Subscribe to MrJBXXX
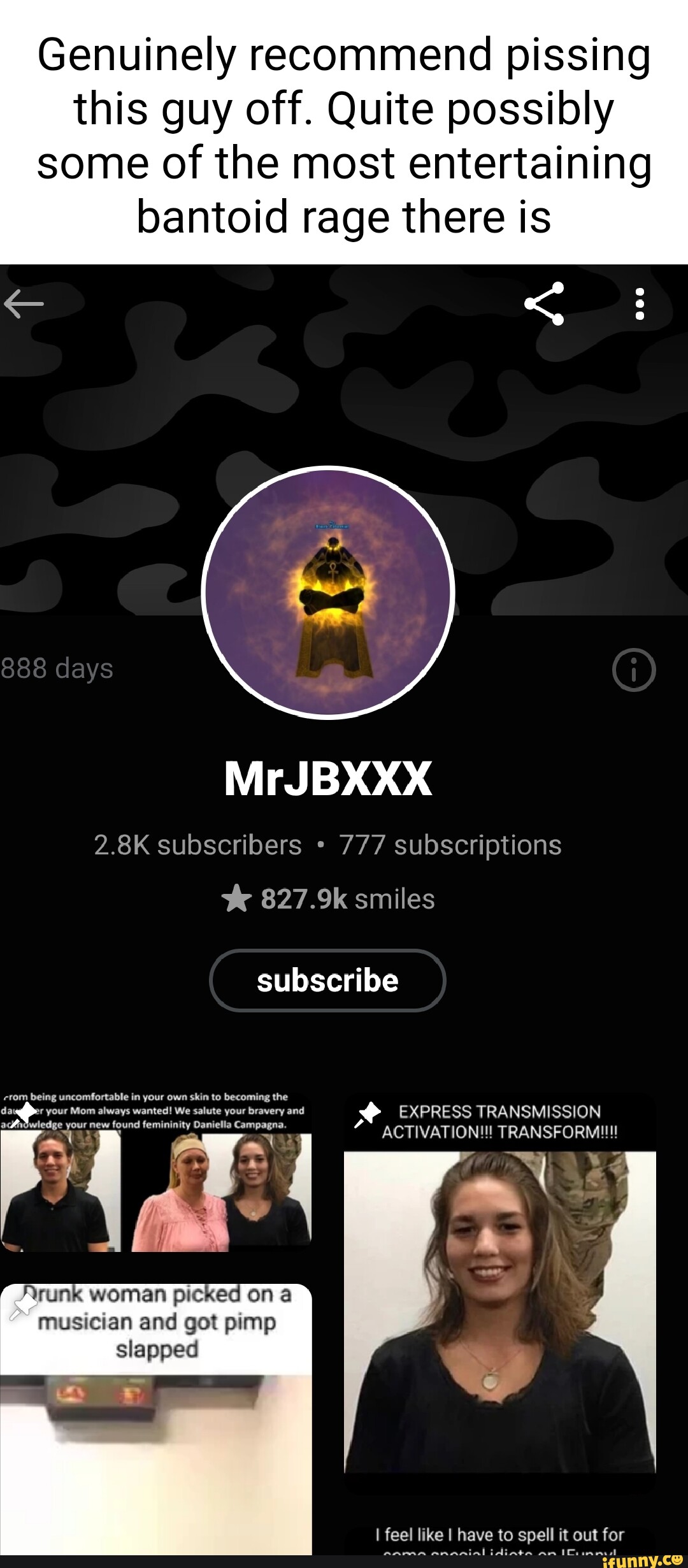The image size is (688, 1568). [x=327, y=981]
